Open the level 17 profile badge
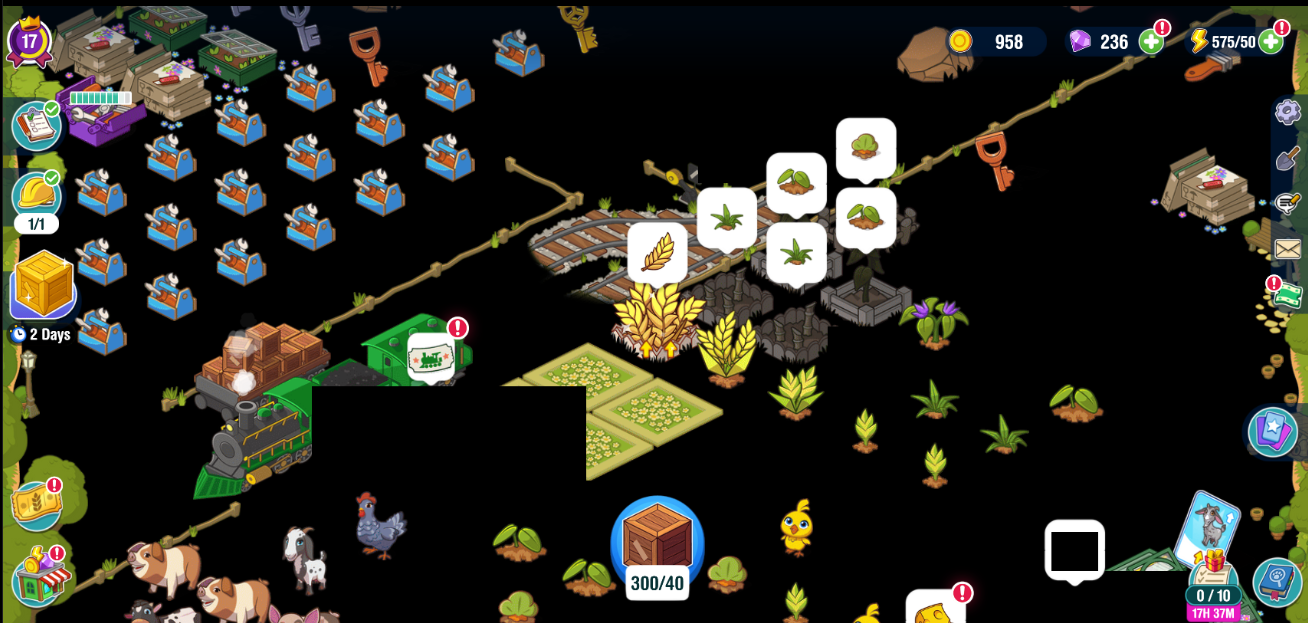The height and width of the screenshot is (623, 1308). [30, 42]
